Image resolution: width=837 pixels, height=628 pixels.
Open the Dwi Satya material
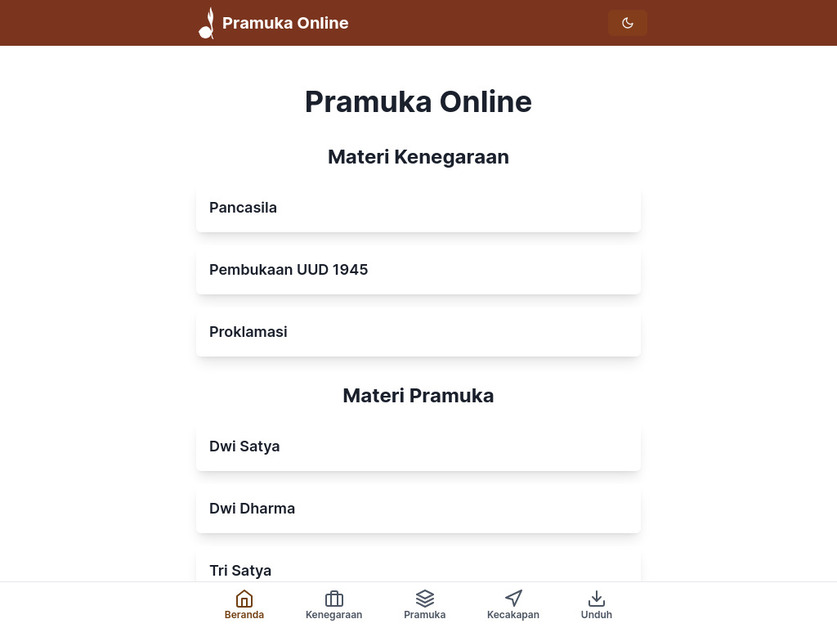(x=418, y=447)
